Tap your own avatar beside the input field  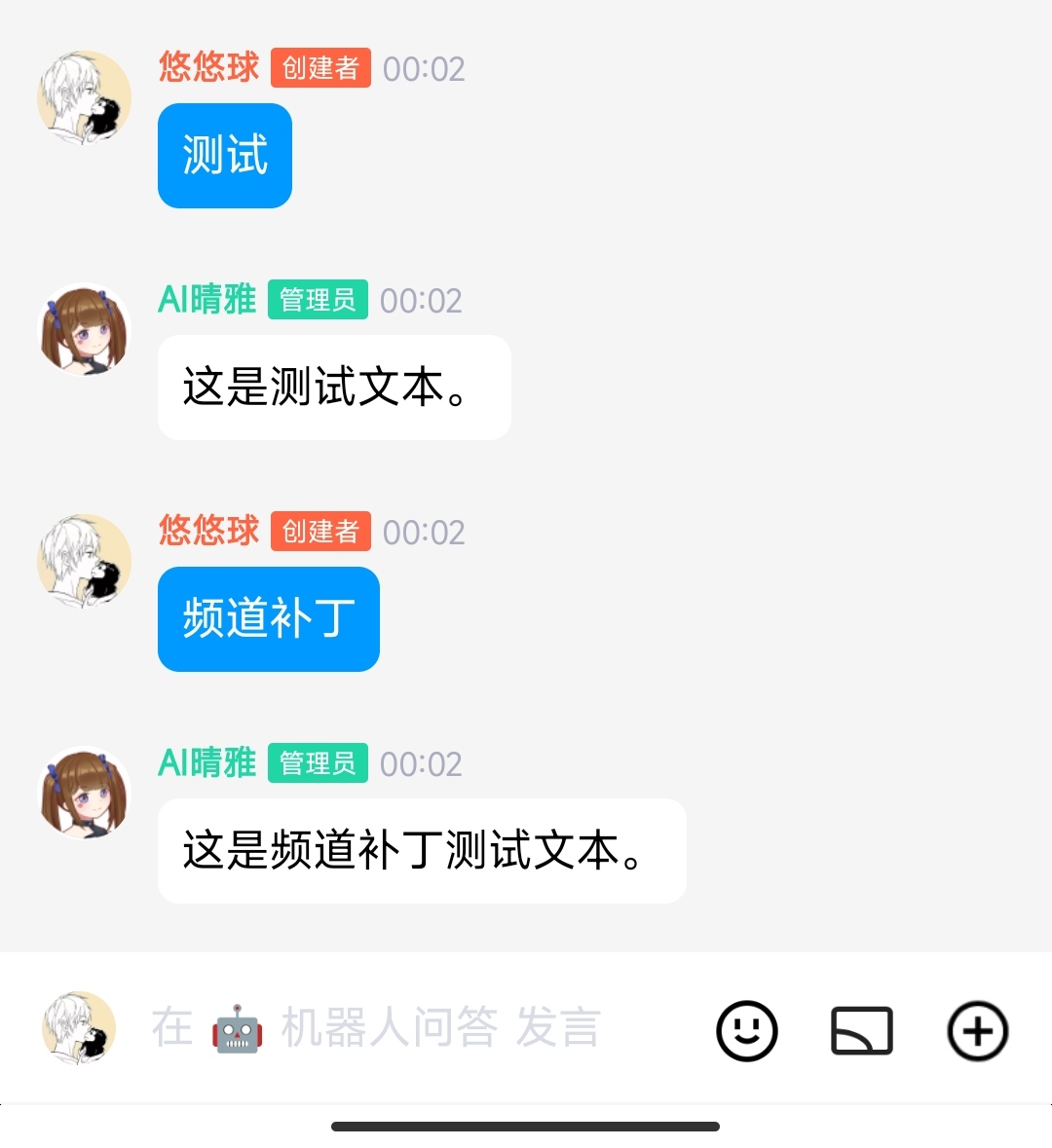pyautogui.click(x=84, y=1027)
